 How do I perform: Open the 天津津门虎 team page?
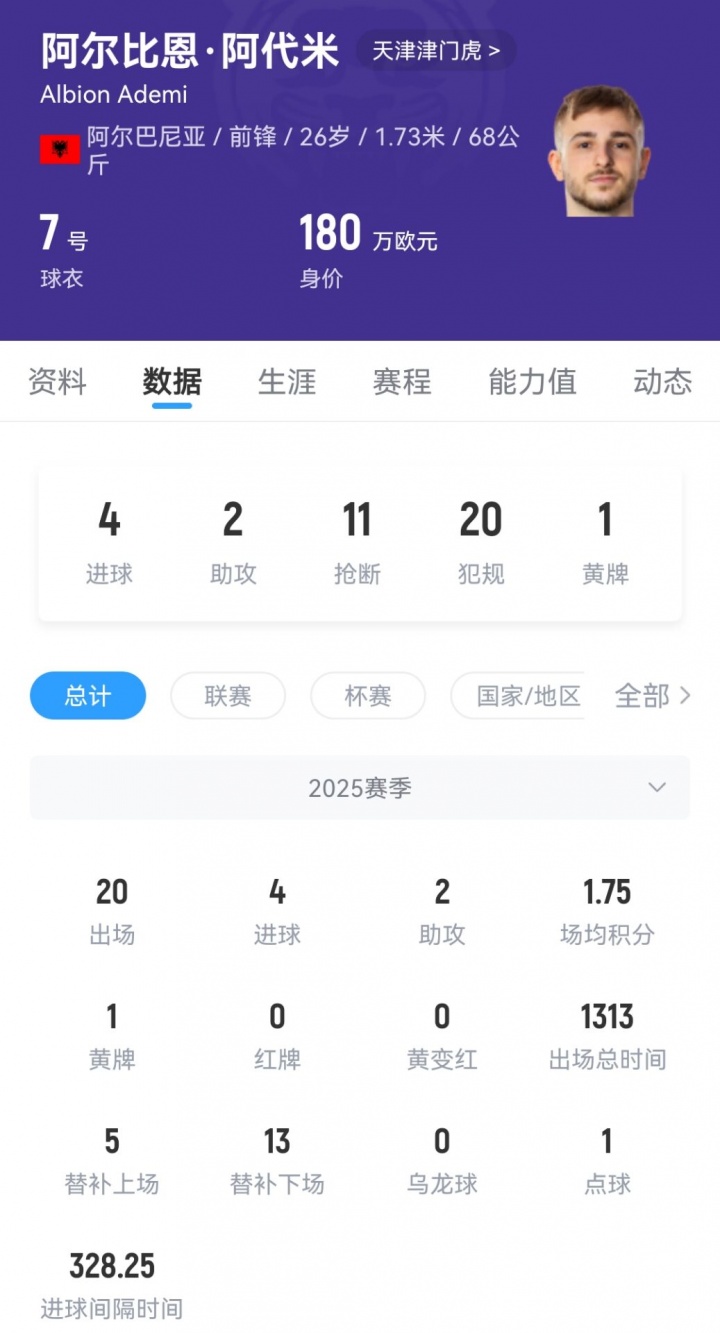[436, 51]
